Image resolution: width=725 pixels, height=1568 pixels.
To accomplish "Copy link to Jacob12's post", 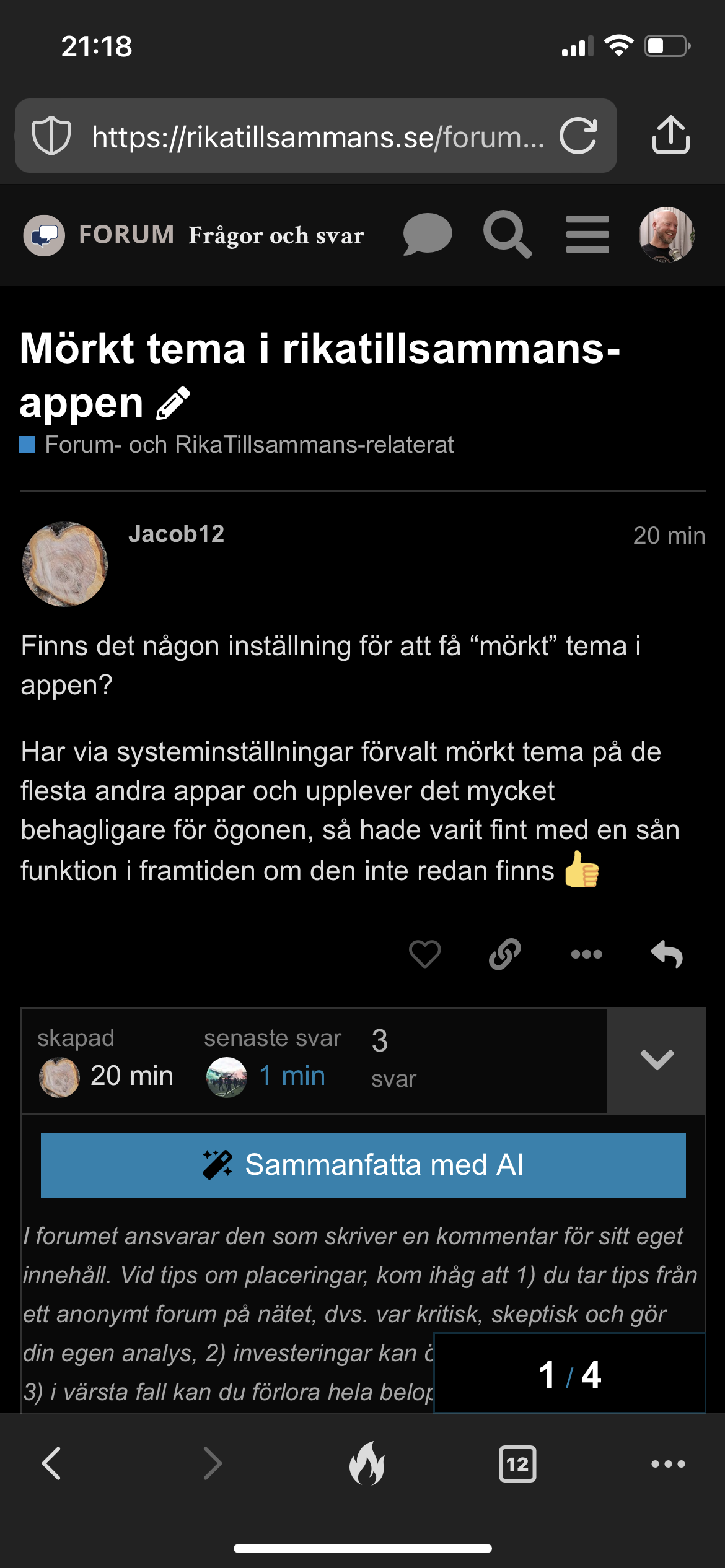I will coord(505,954).
